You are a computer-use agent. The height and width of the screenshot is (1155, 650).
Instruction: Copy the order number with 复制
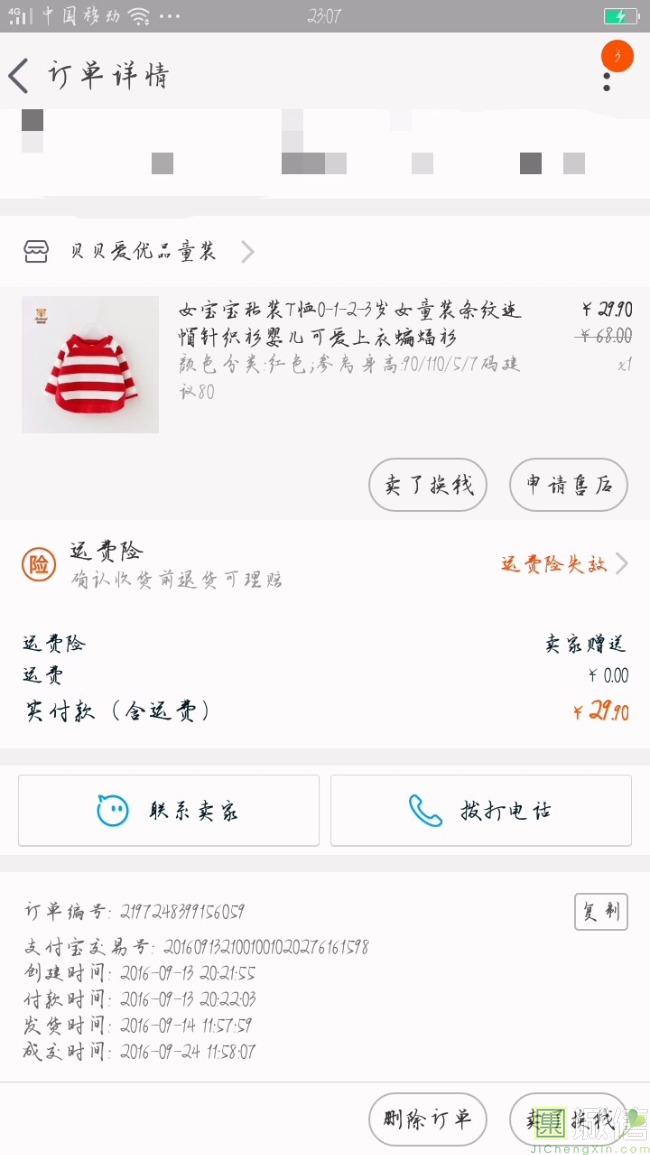coord(601,912)
